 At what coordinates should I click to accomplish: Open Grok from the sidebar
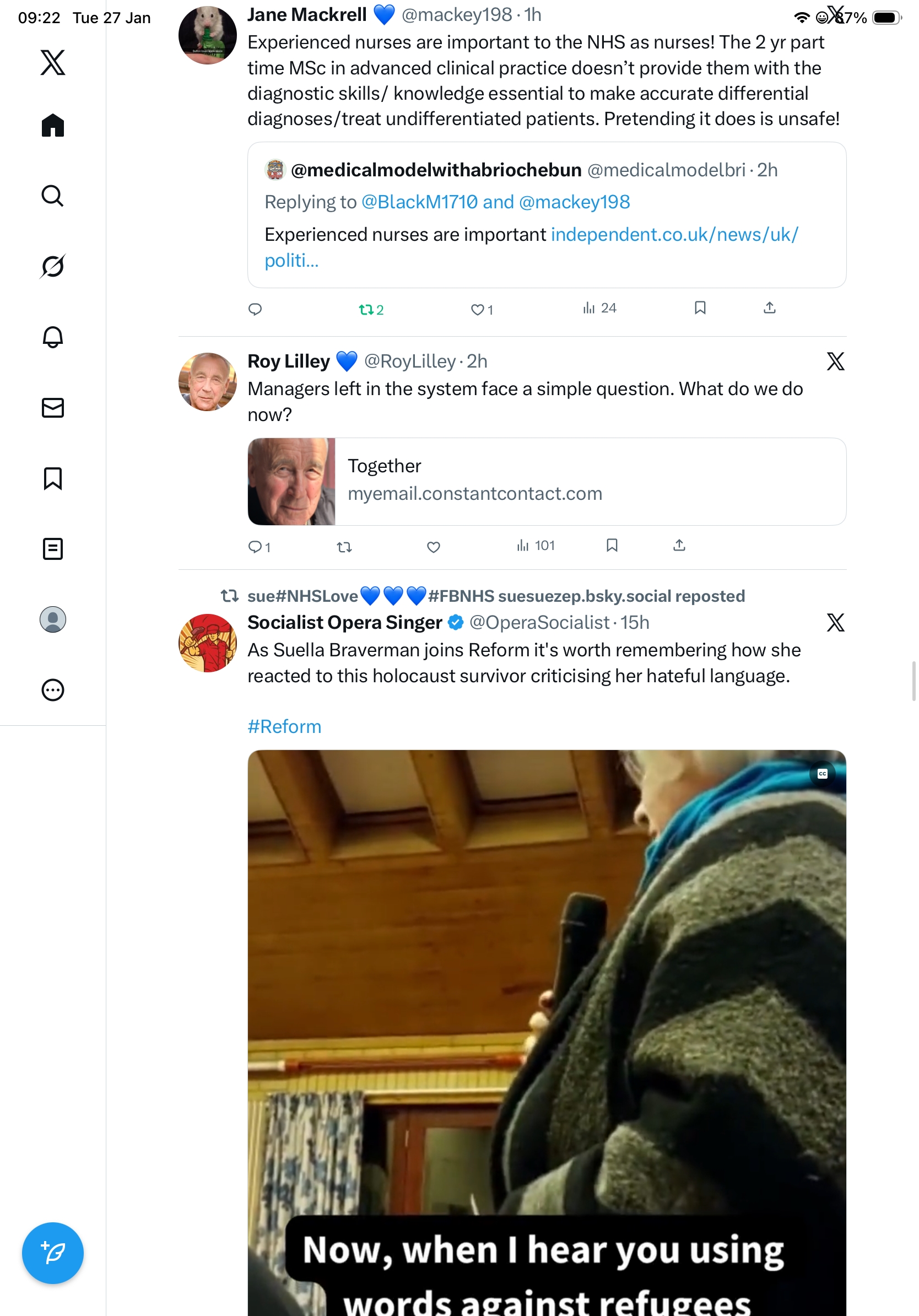click(x=53, y=266)
